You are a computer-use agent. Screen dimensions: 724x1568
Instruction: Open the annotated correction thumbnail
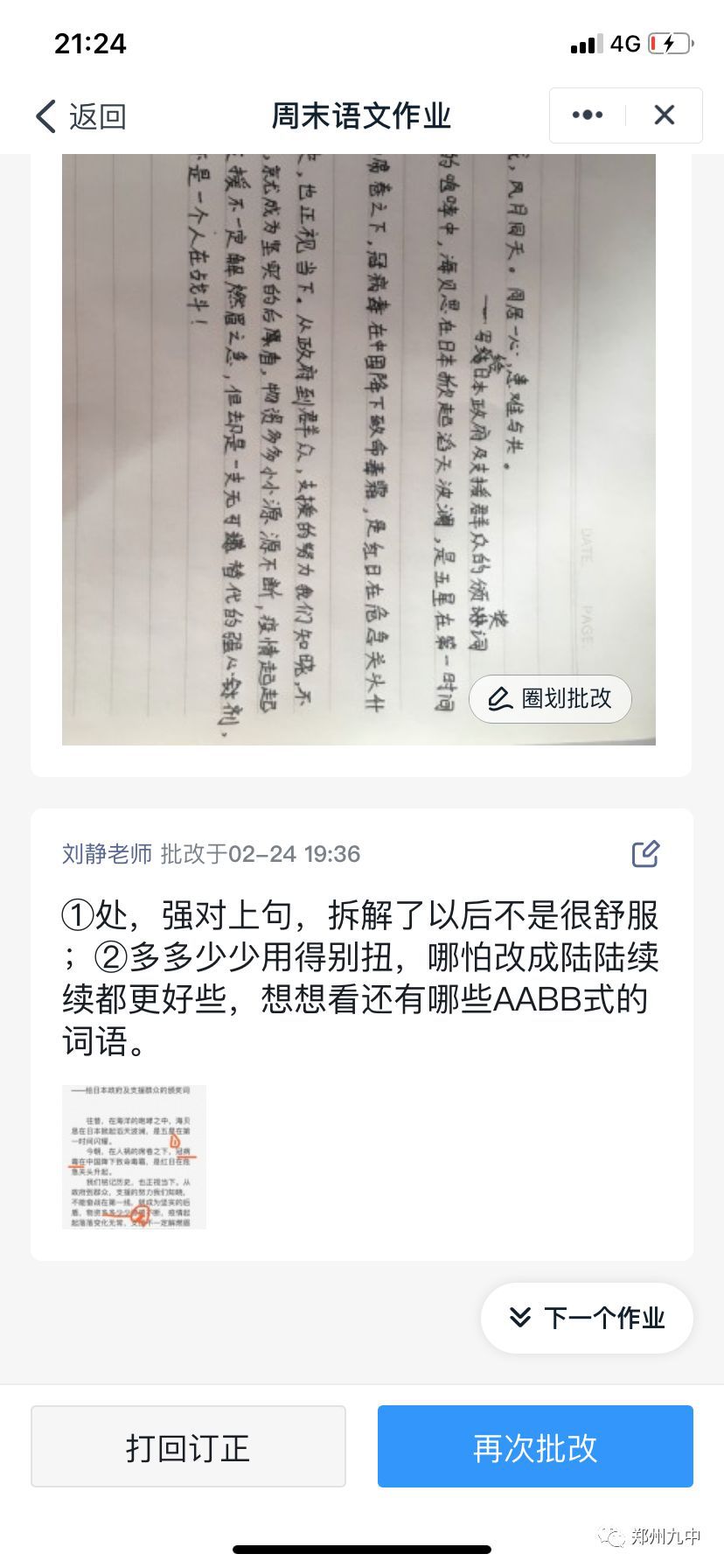pos(134,1156)
